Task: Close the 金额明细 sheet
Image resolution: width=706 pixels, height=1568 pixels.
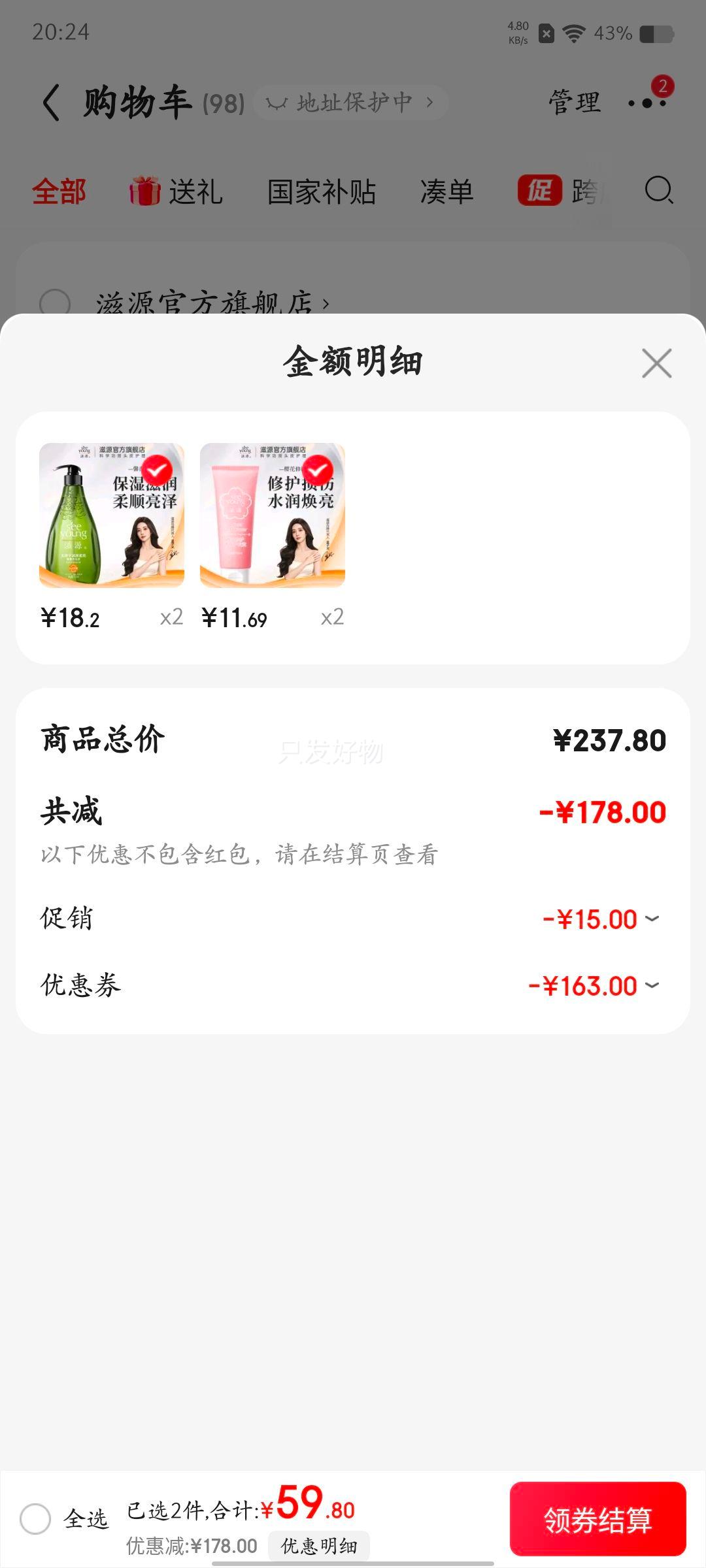Action: point(656,363)
